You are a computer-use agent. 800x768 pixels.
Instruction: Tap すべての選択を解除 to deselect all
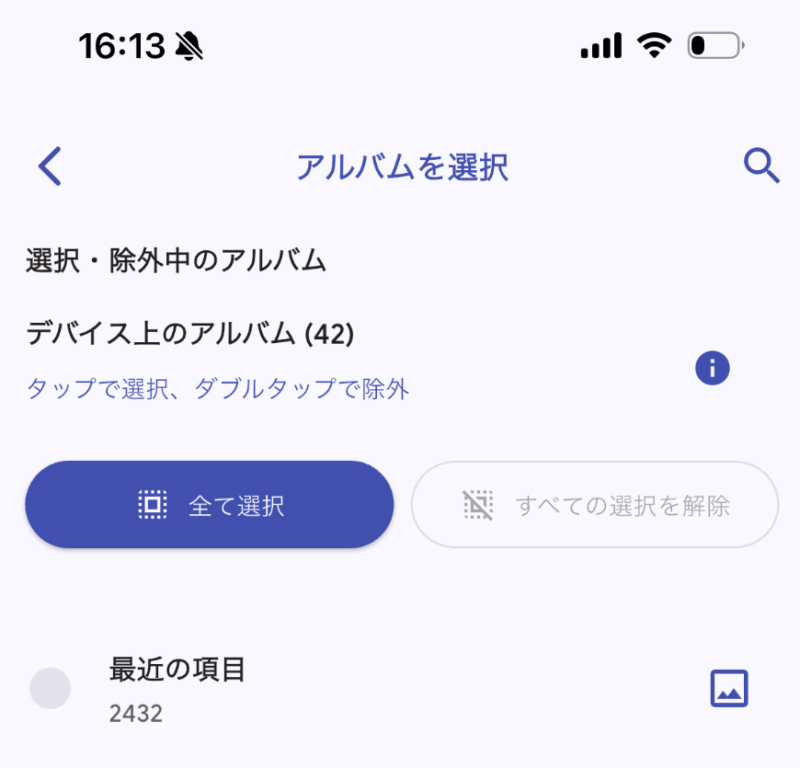pyautogui.click(x=595, y=505)
